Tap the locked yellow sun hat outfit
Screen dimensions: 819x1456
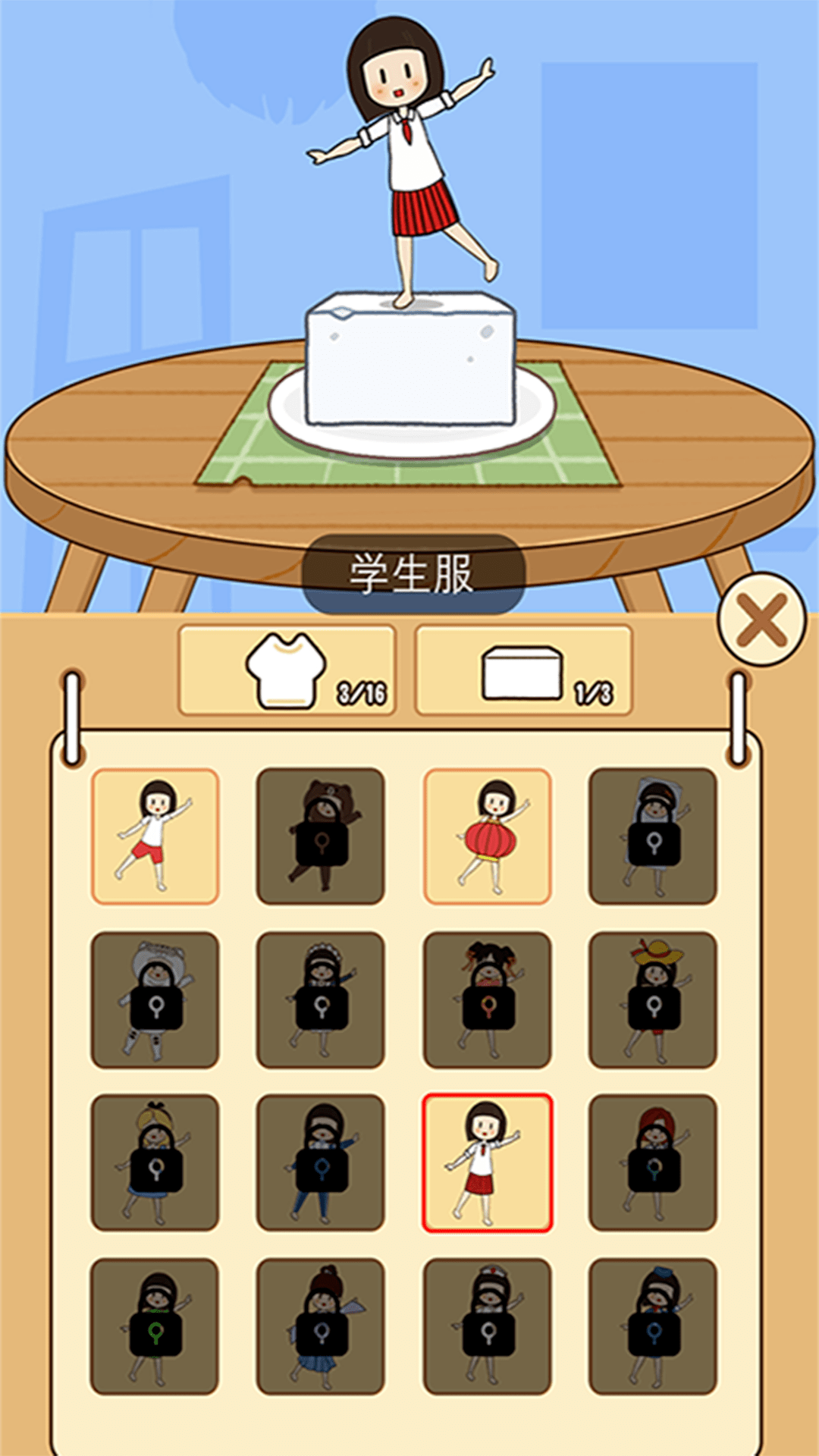(653, 999)
